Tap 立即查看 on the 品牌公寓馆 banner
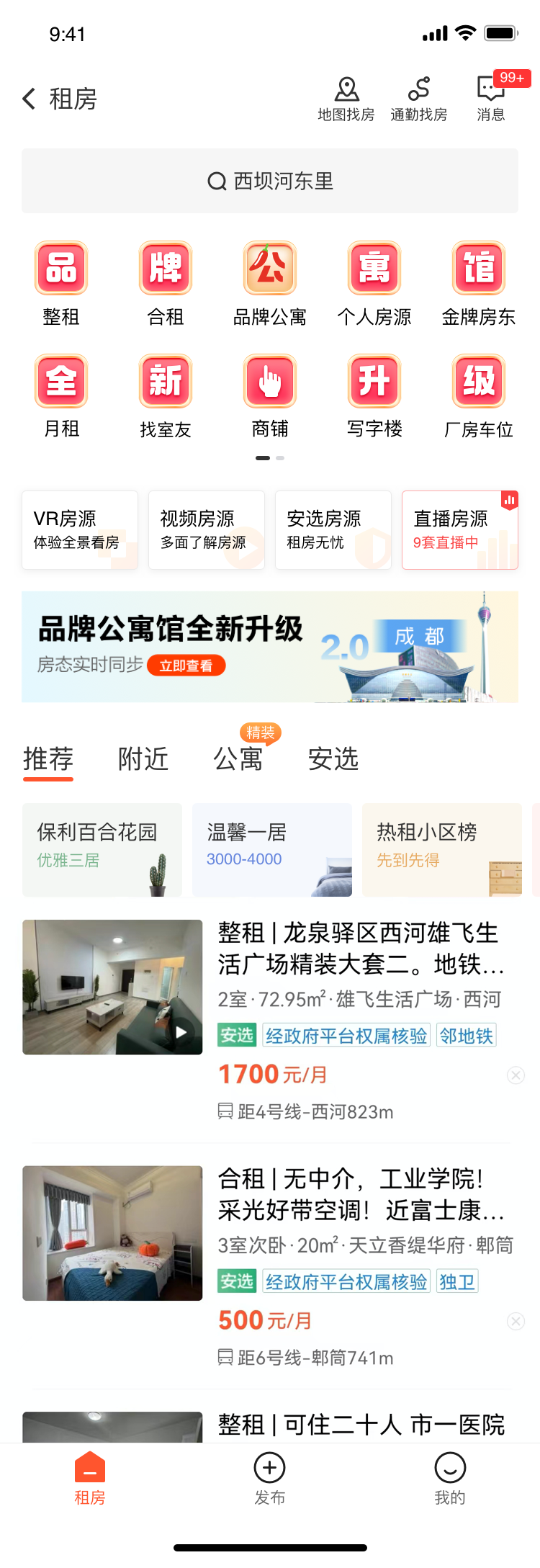This screenshot has width=540, height=1568. (186, 666)
